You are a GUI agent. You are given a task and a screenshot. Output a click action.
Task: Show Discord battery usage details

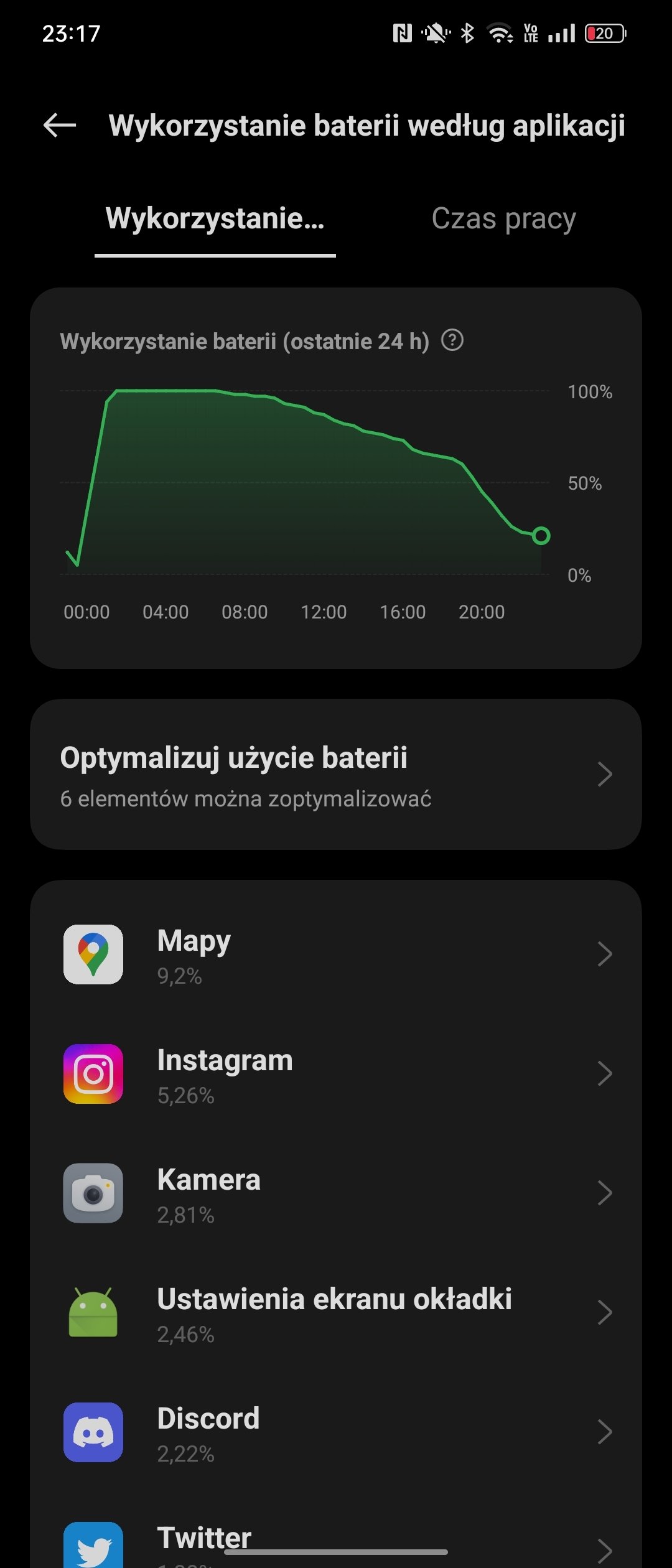coord(336,1432)
